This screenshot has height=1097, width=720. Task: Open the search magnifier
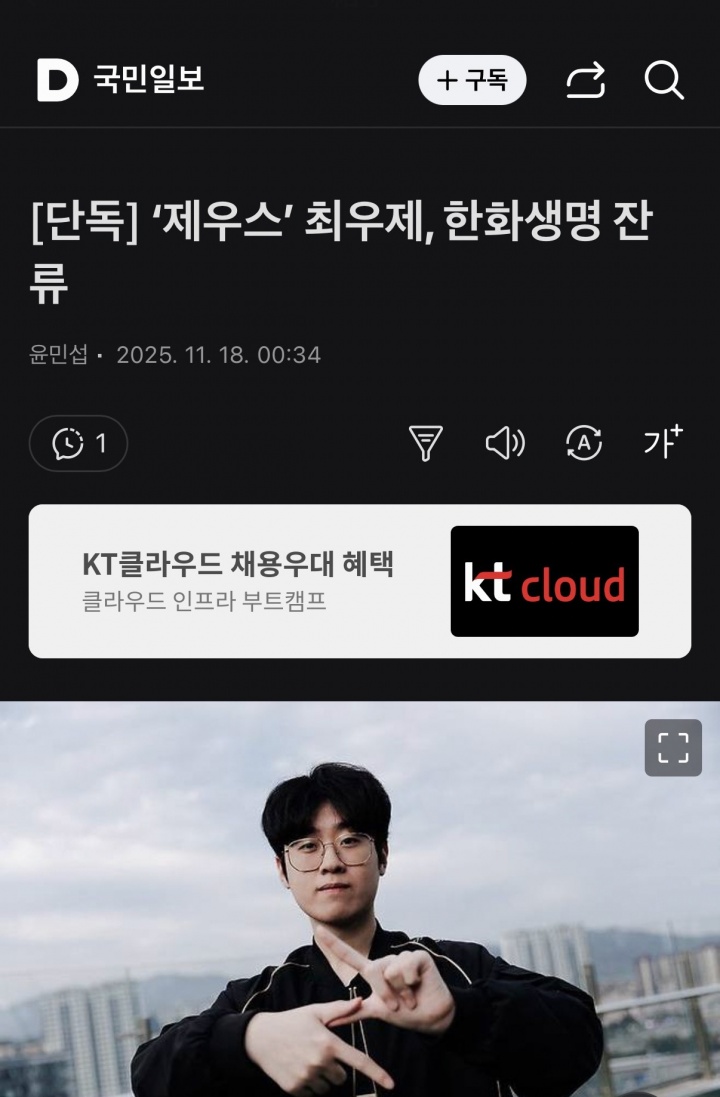(x=664, y=80)
